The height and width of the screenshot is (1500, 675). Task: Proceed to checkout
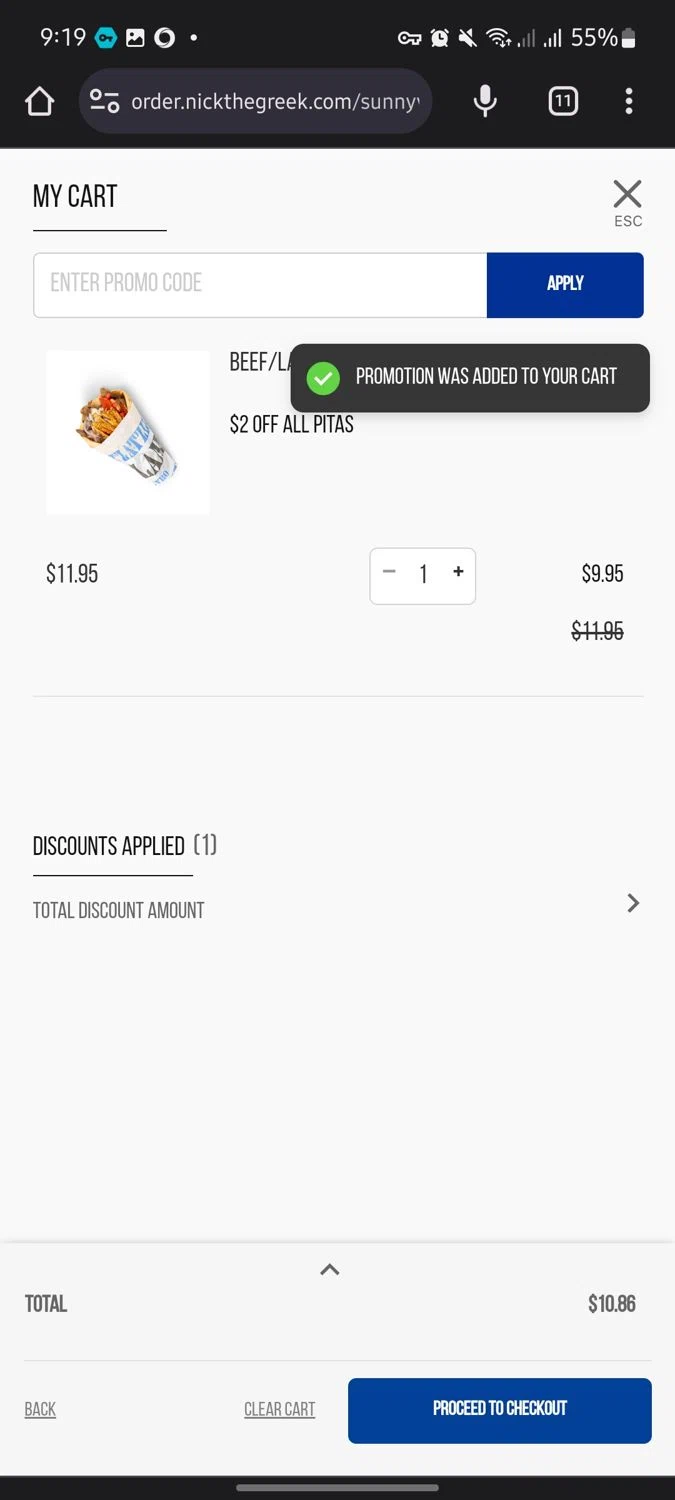(499, 1410)
